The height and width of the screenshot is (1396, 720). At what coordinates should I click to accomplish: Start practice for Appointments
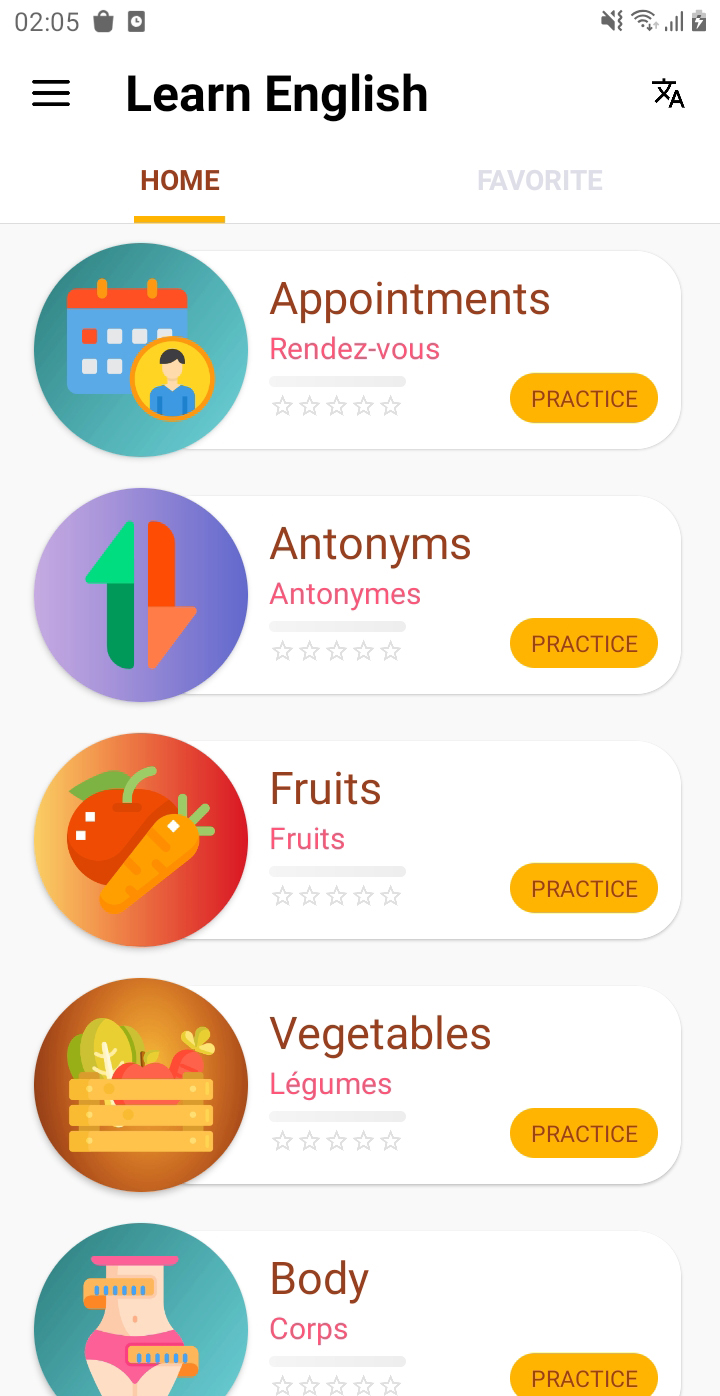(x=584, y=399)
